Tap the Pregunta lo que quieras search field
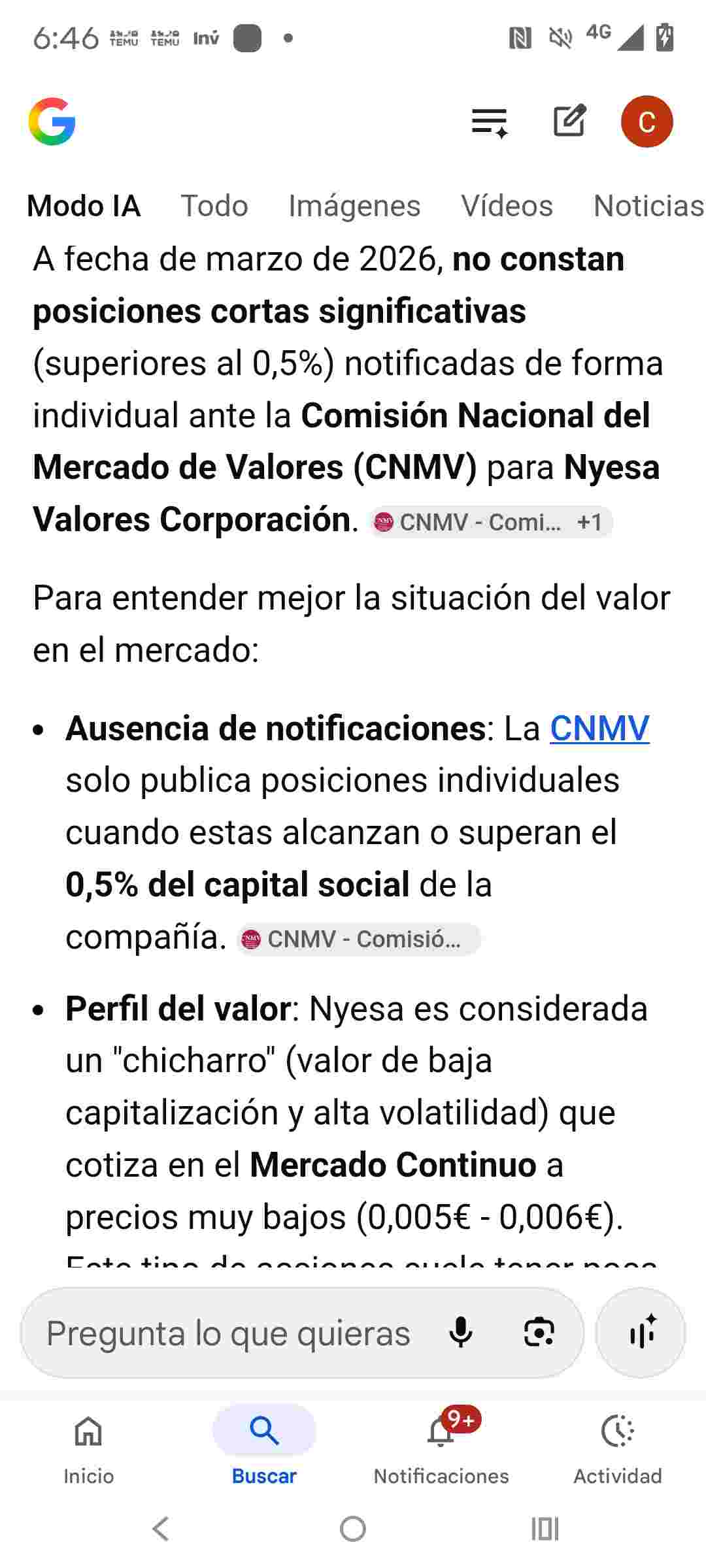706x1568 pixels. pyautogui.click(x=229, y=1333)
